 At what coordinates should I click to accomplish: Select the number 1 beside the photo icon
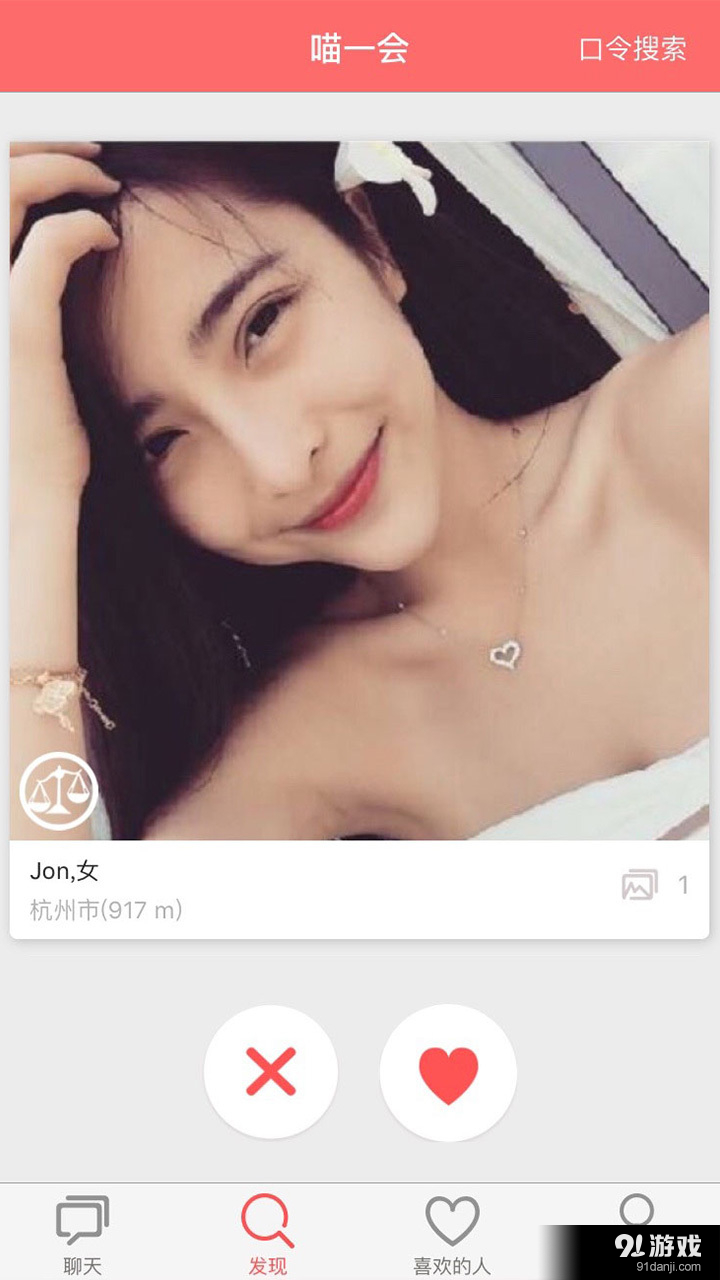[683, 885]
